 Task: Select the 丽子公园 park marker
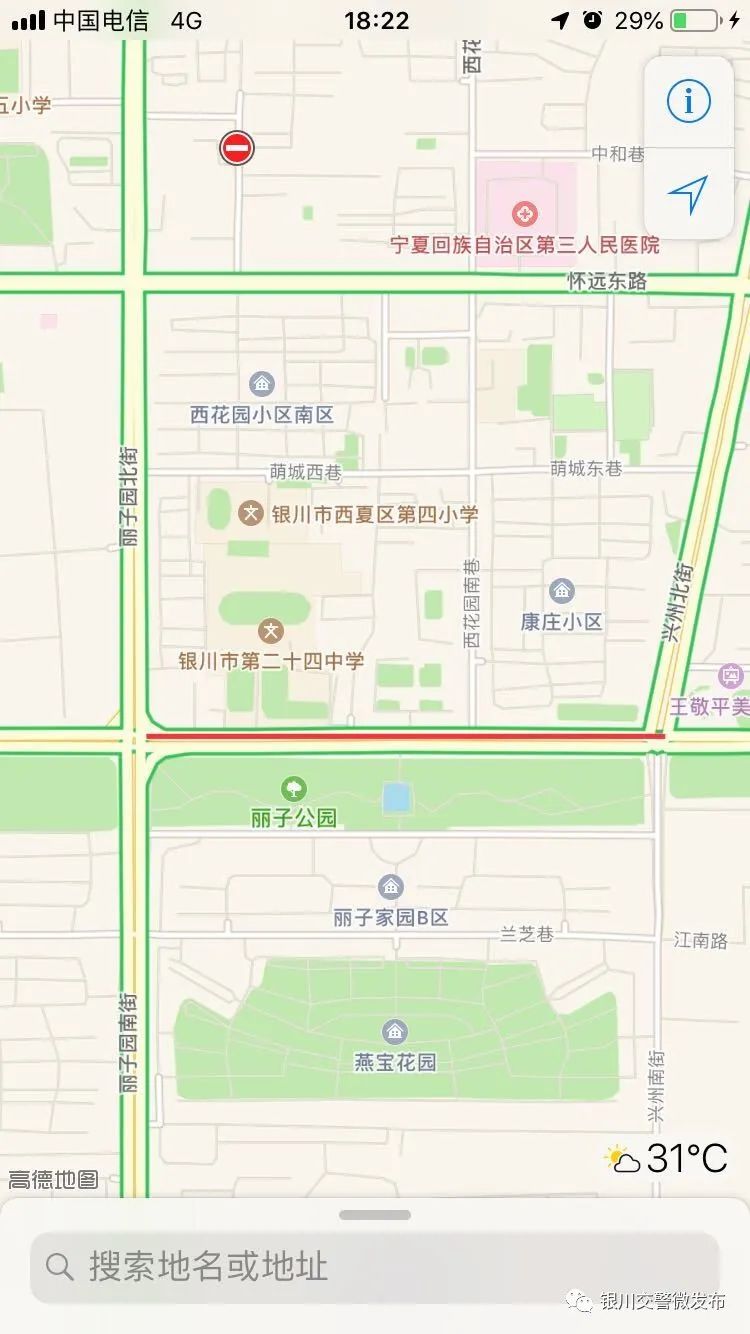(x=294, y=789)
